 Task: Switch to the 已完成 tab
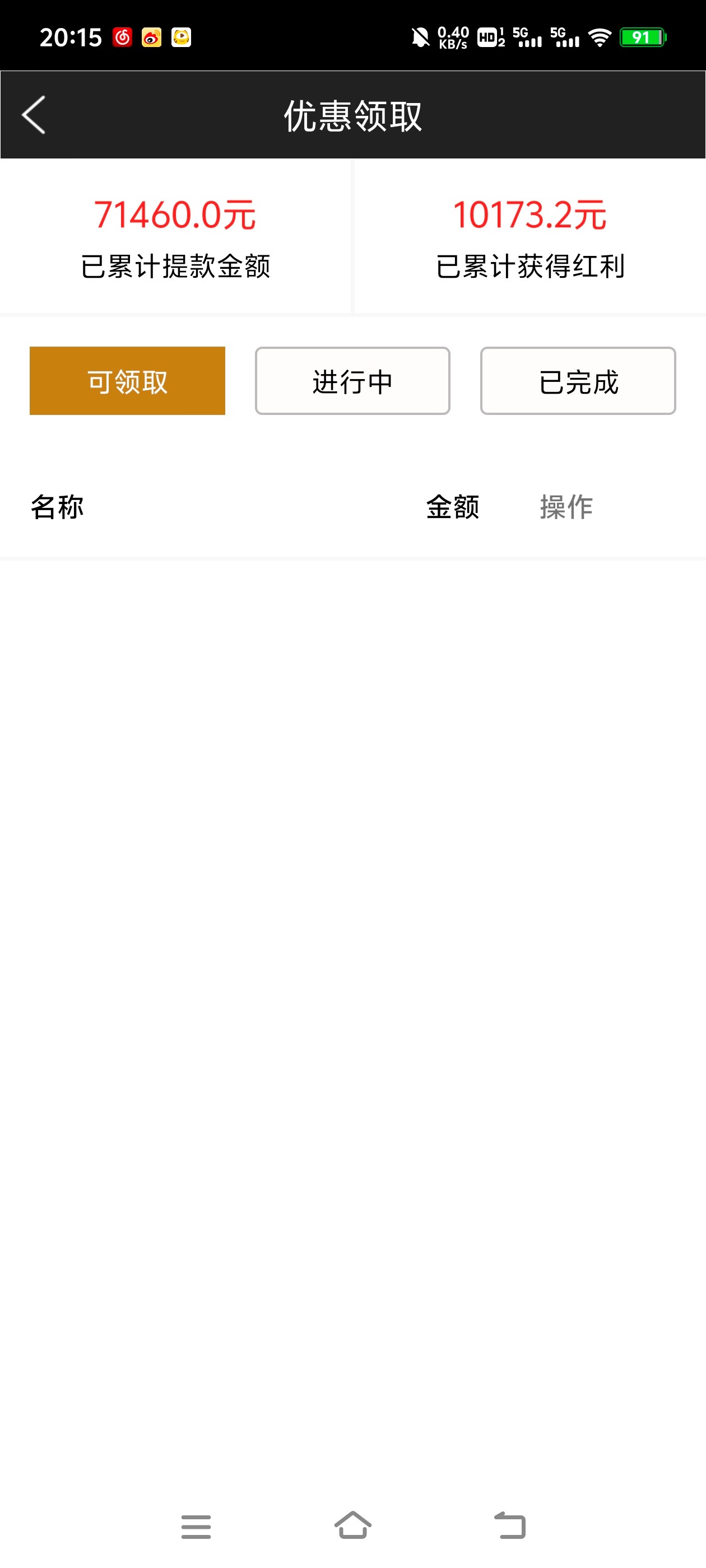click(578, 381)
